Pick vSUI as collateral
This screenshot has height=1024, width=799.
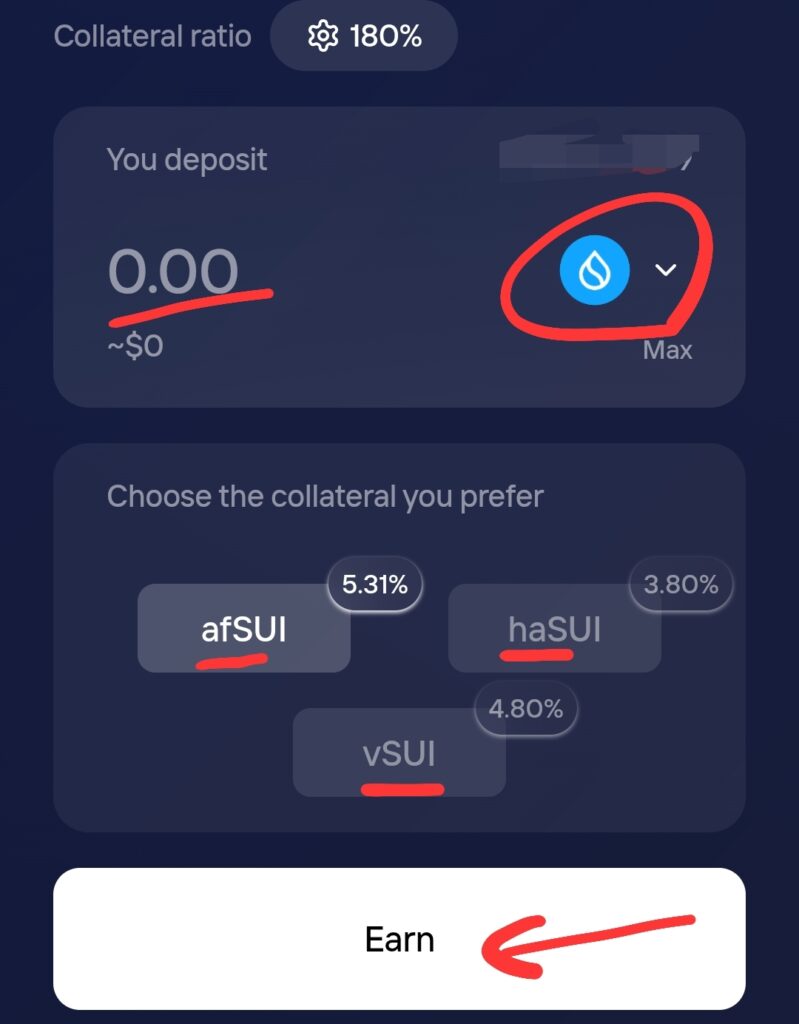coord(399,753)
